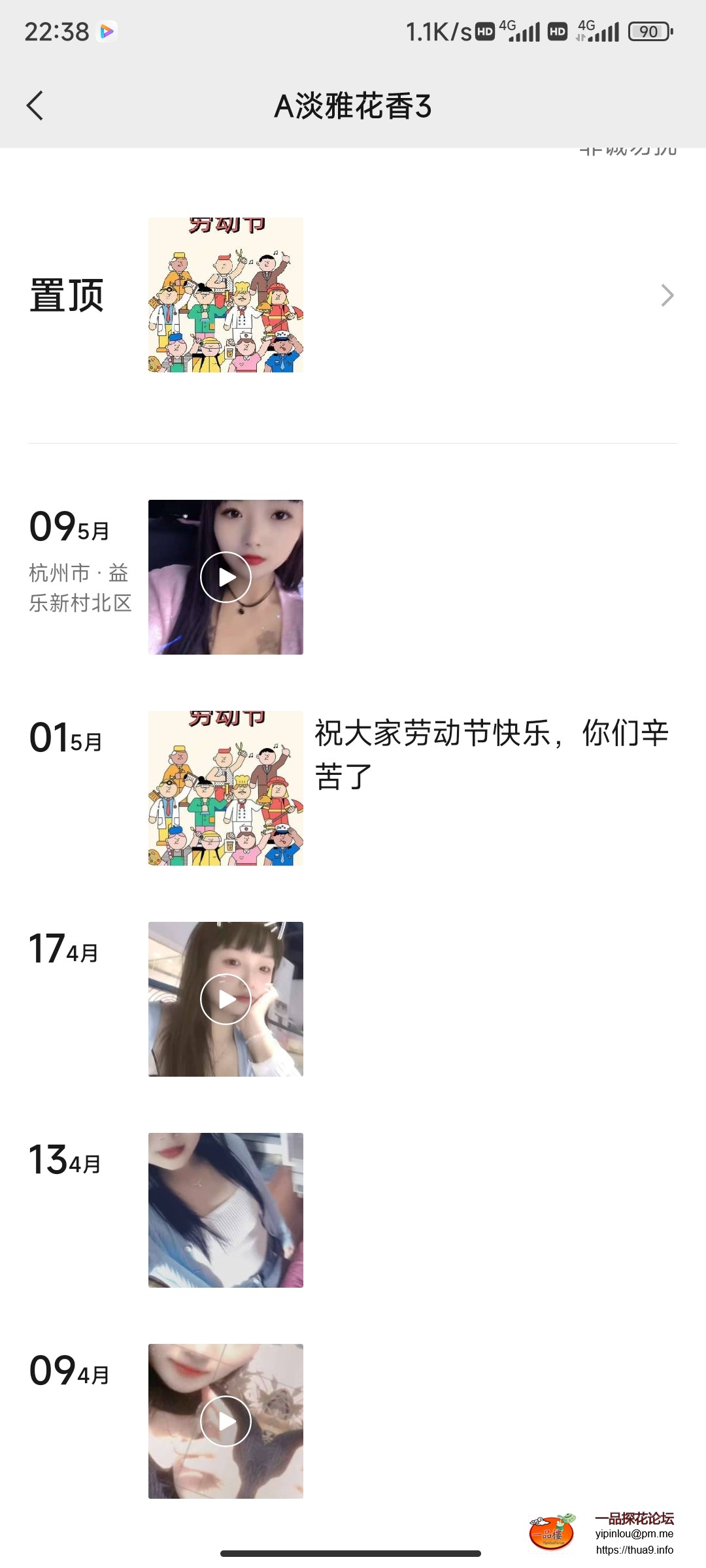Select the 置顶 pinned section label
The image size is (706, 1568).
(65, 295)
